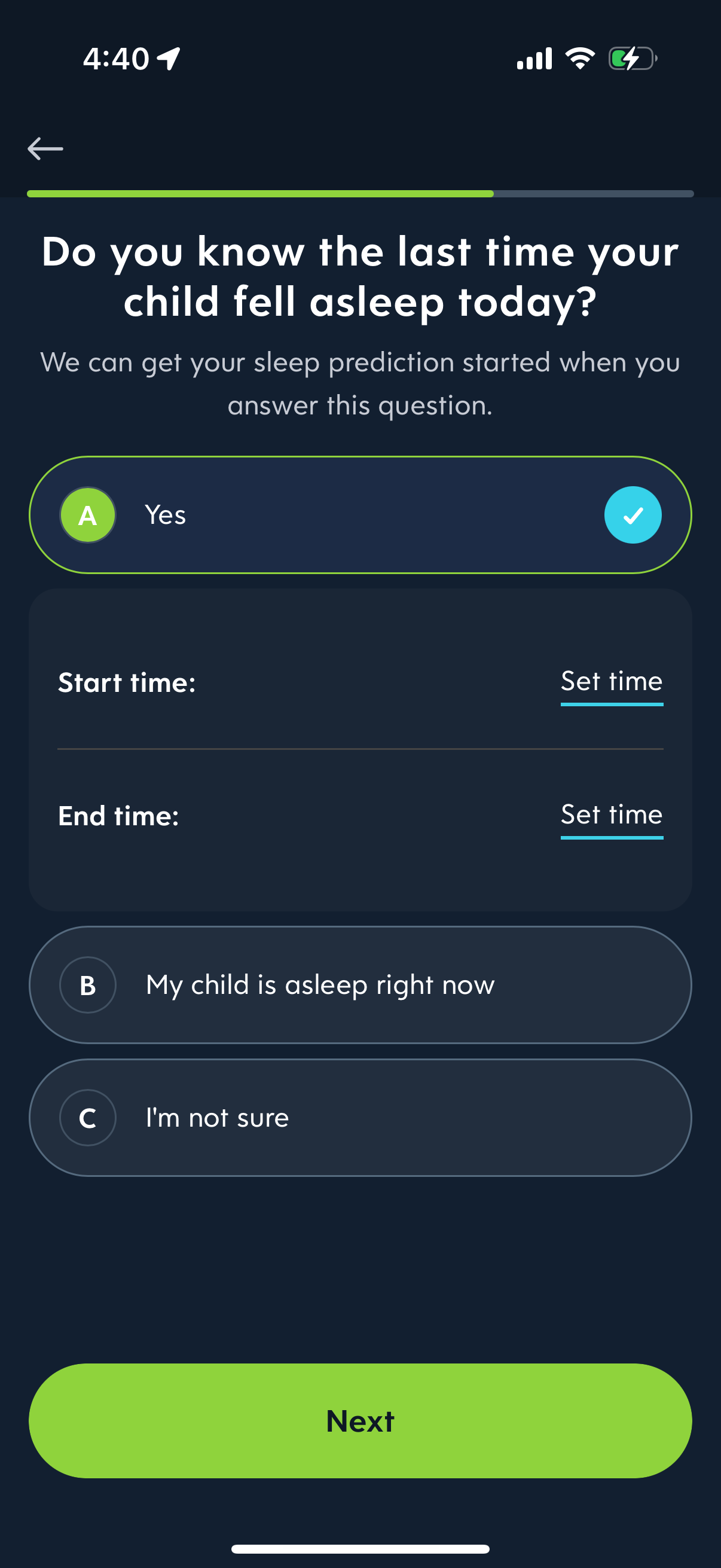The image size is (721, 1568).
Task: Click the checkmark on the Yes answer
Action: pos(632,514)
